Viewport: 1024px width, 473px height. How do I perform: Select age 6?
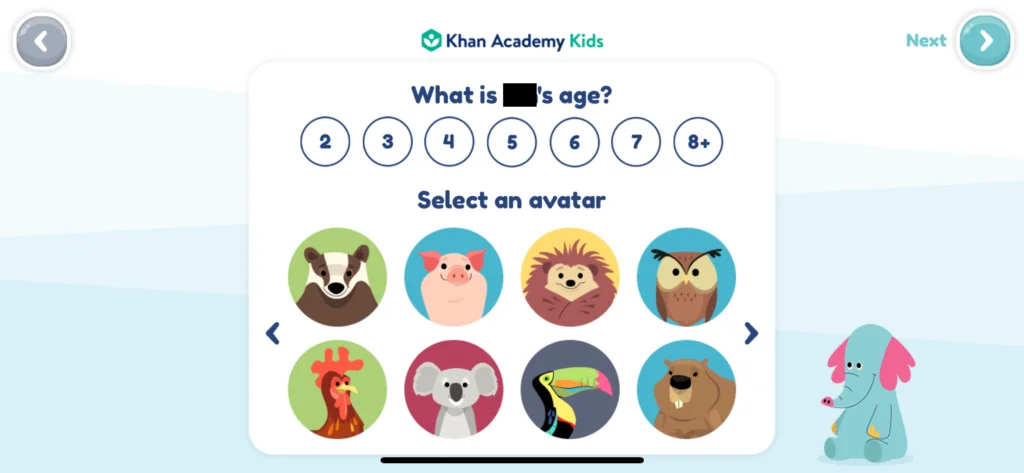[x=574, y=142]
